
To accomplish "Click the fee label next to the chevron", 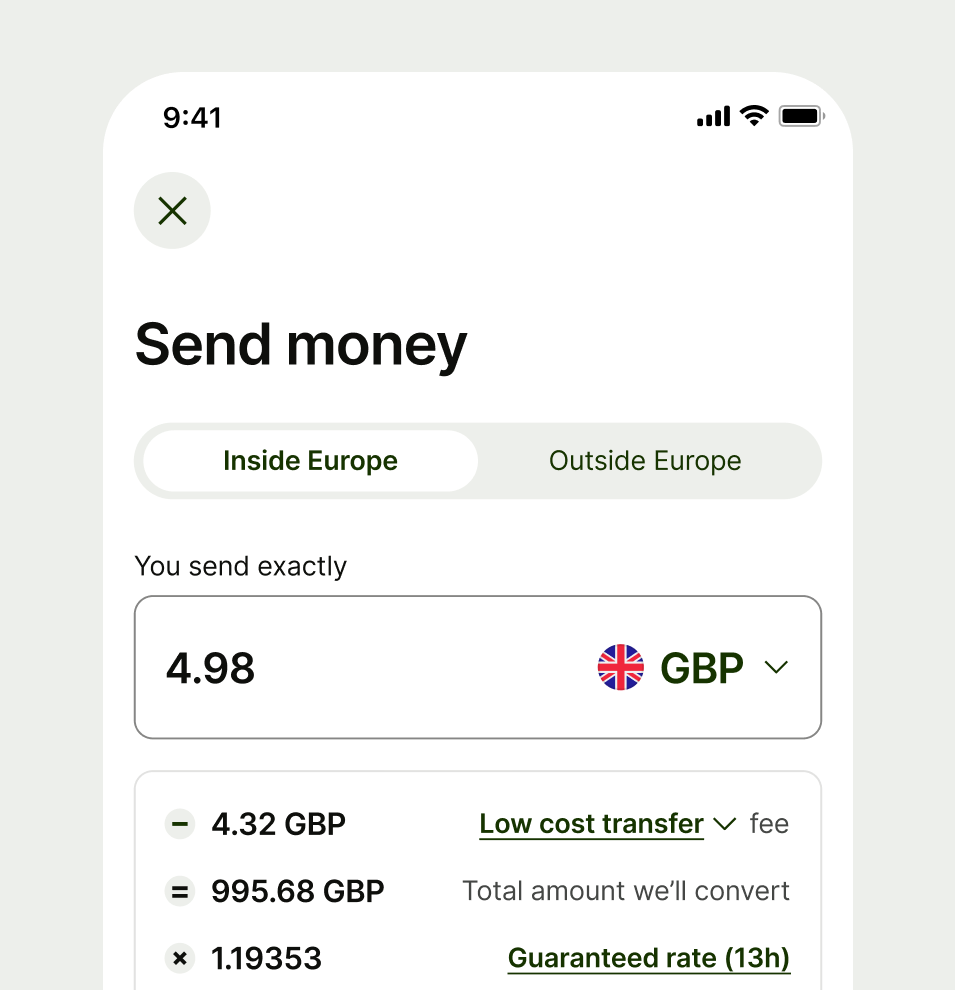I will coord(769,824).
